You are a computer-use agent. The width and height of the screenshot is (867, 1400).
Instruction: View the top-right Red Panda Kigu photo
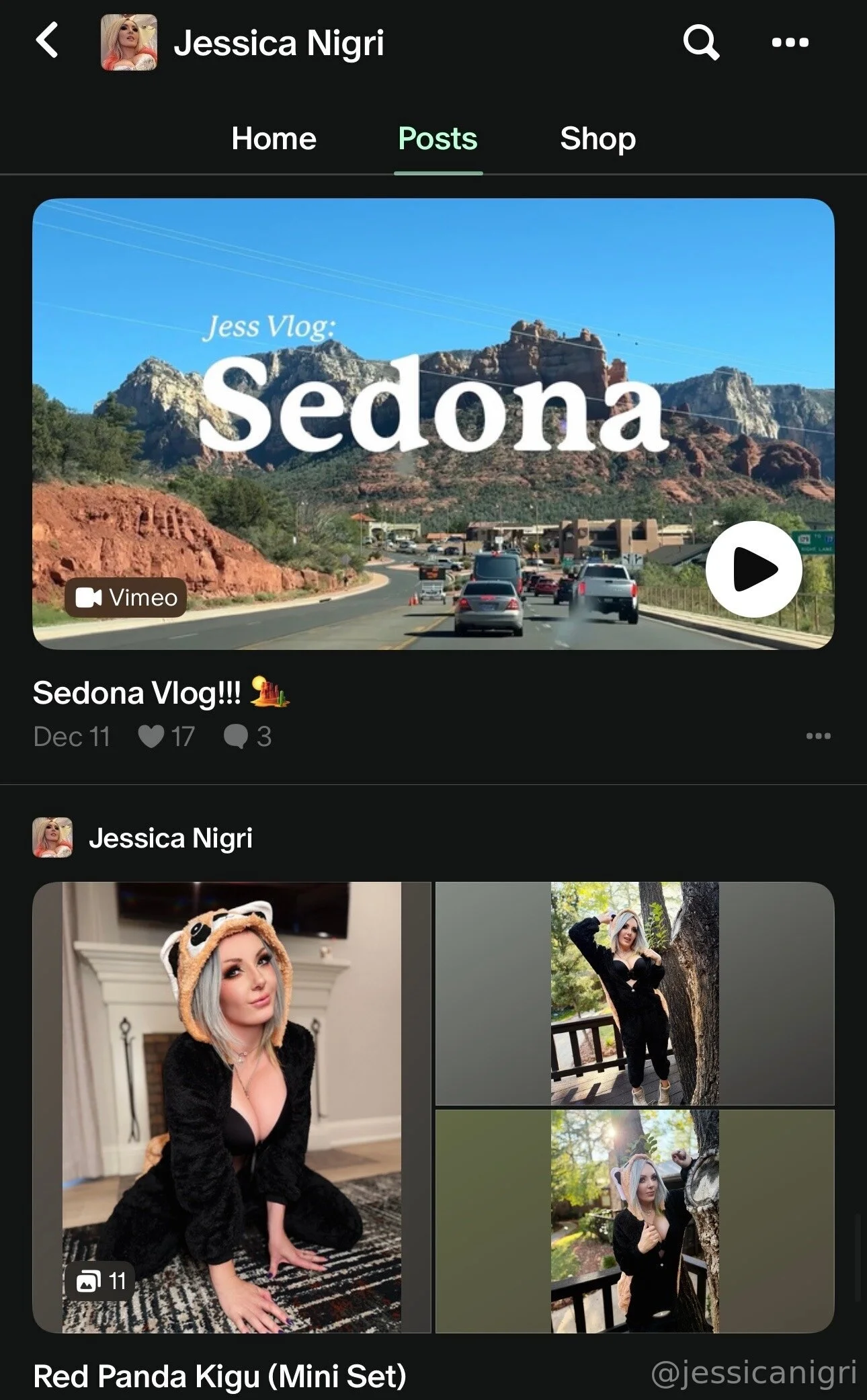[634, 993]
